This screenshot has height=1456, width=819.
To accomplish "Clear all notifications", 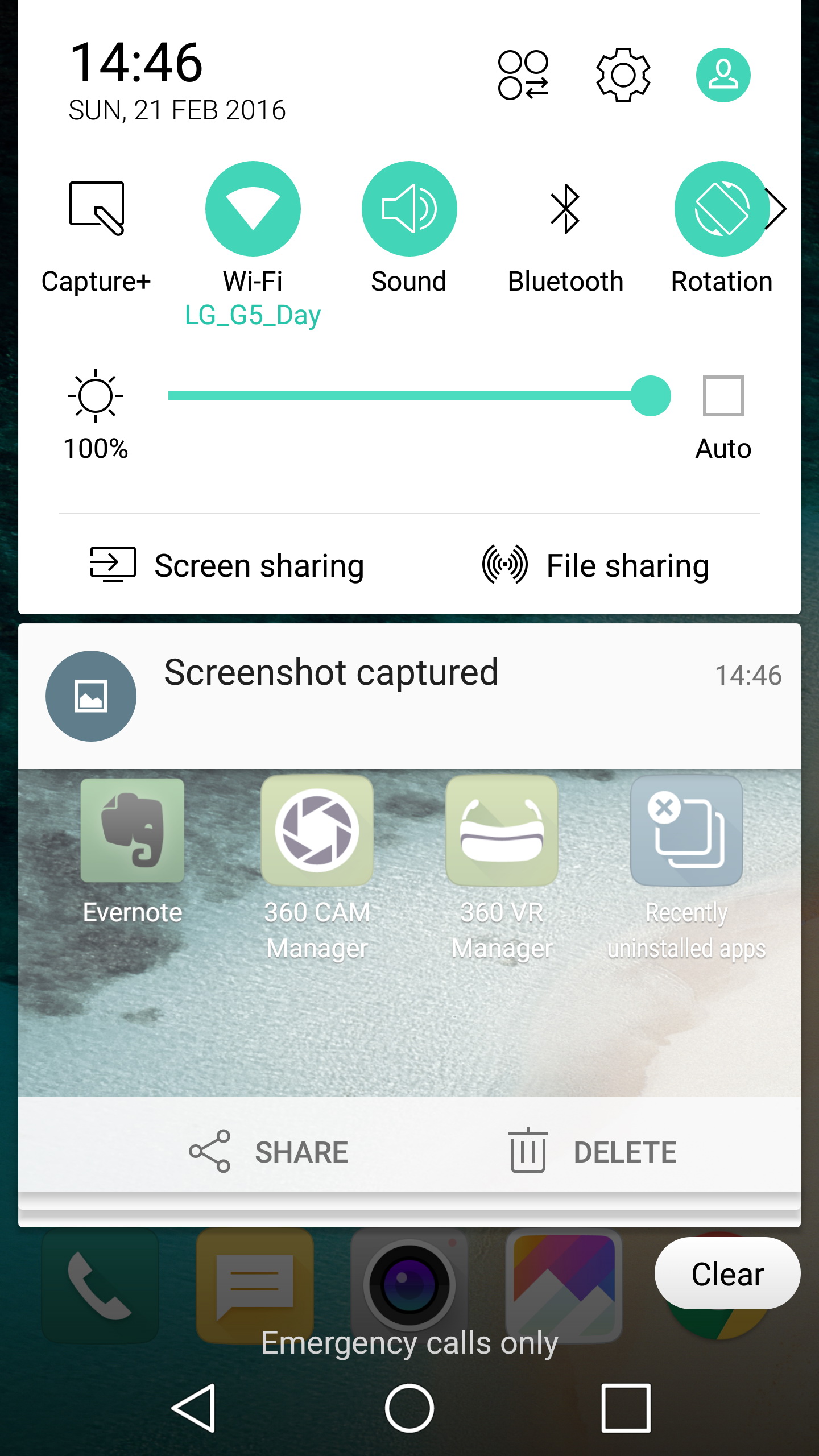I will point(727,1273).
